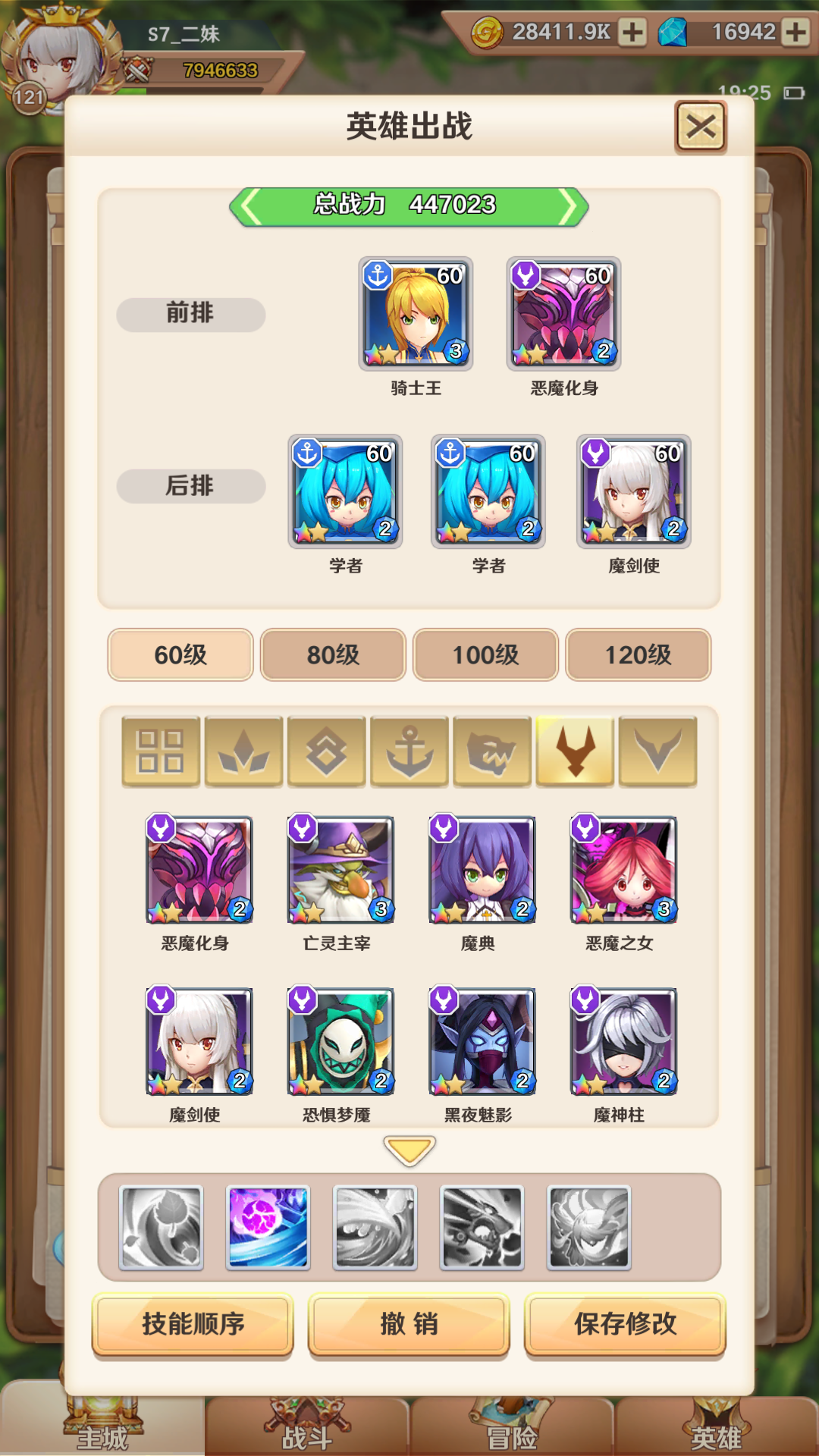Go to the previous team with the left arrow
The width and height of the screenshot is (819, 1456).
[250, 207]
